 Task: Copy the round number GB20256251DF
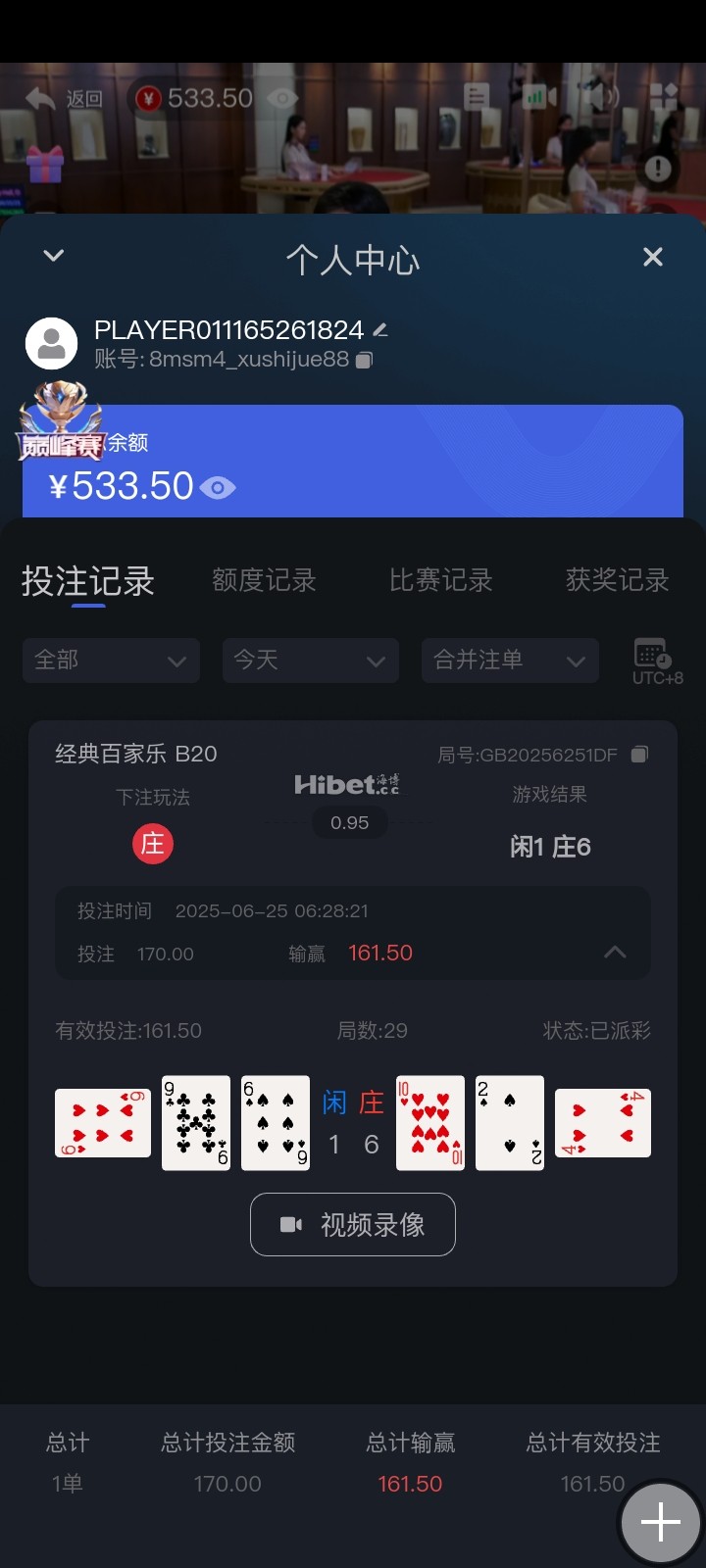tap(639, 755)
